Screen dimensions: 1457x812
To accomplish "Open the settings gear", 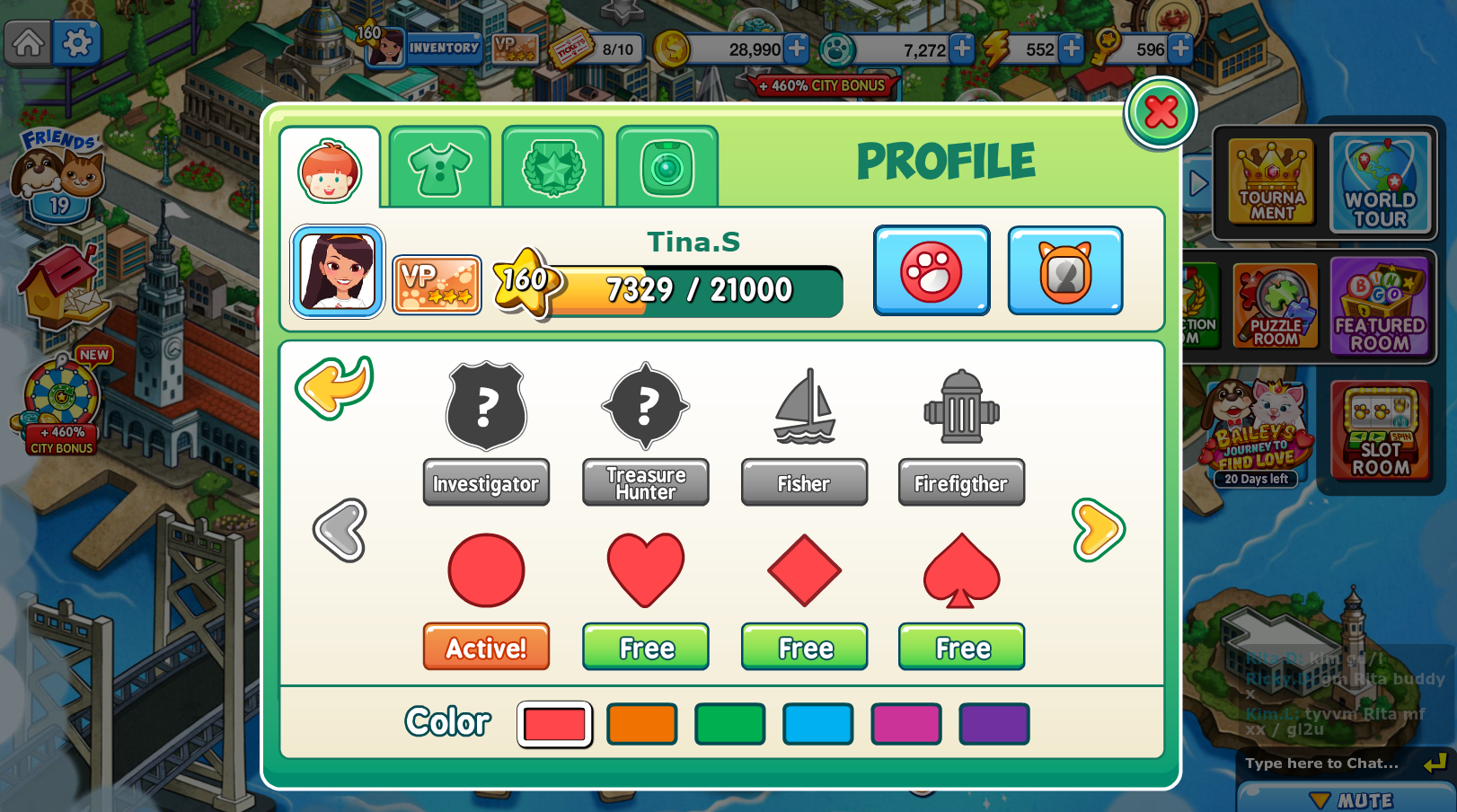I will coord(76,42).
